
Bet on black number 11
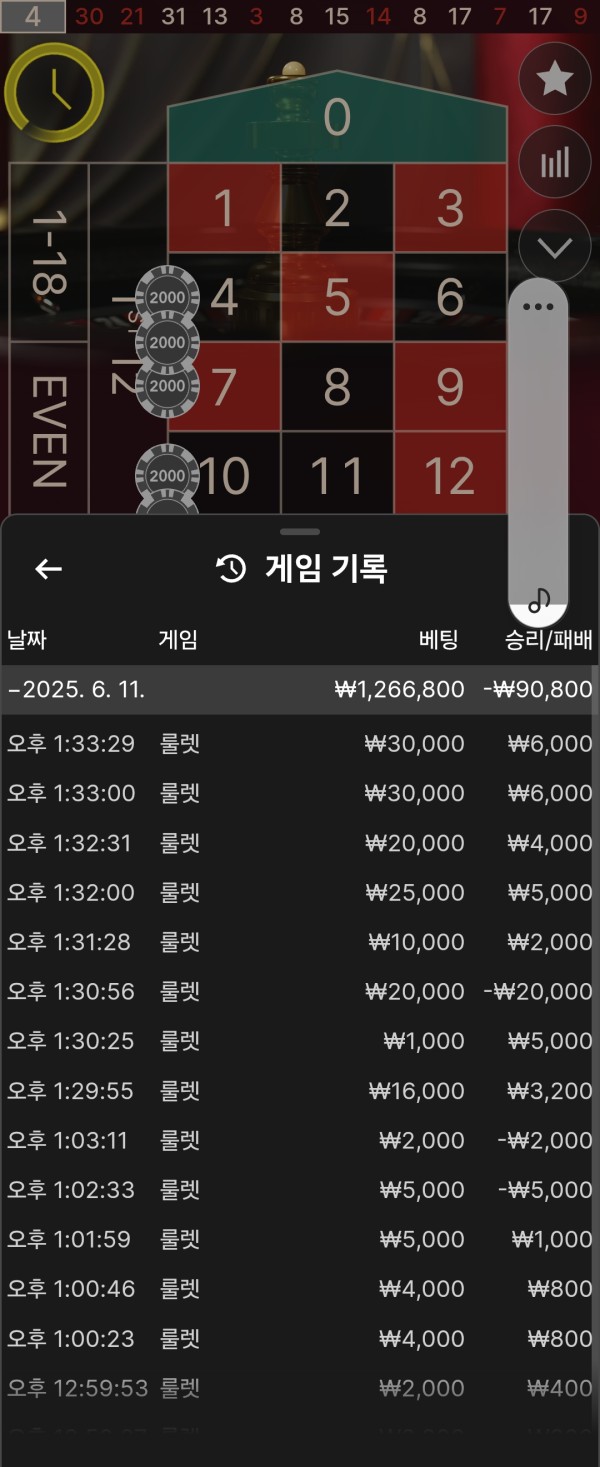(x=337, y=476)
